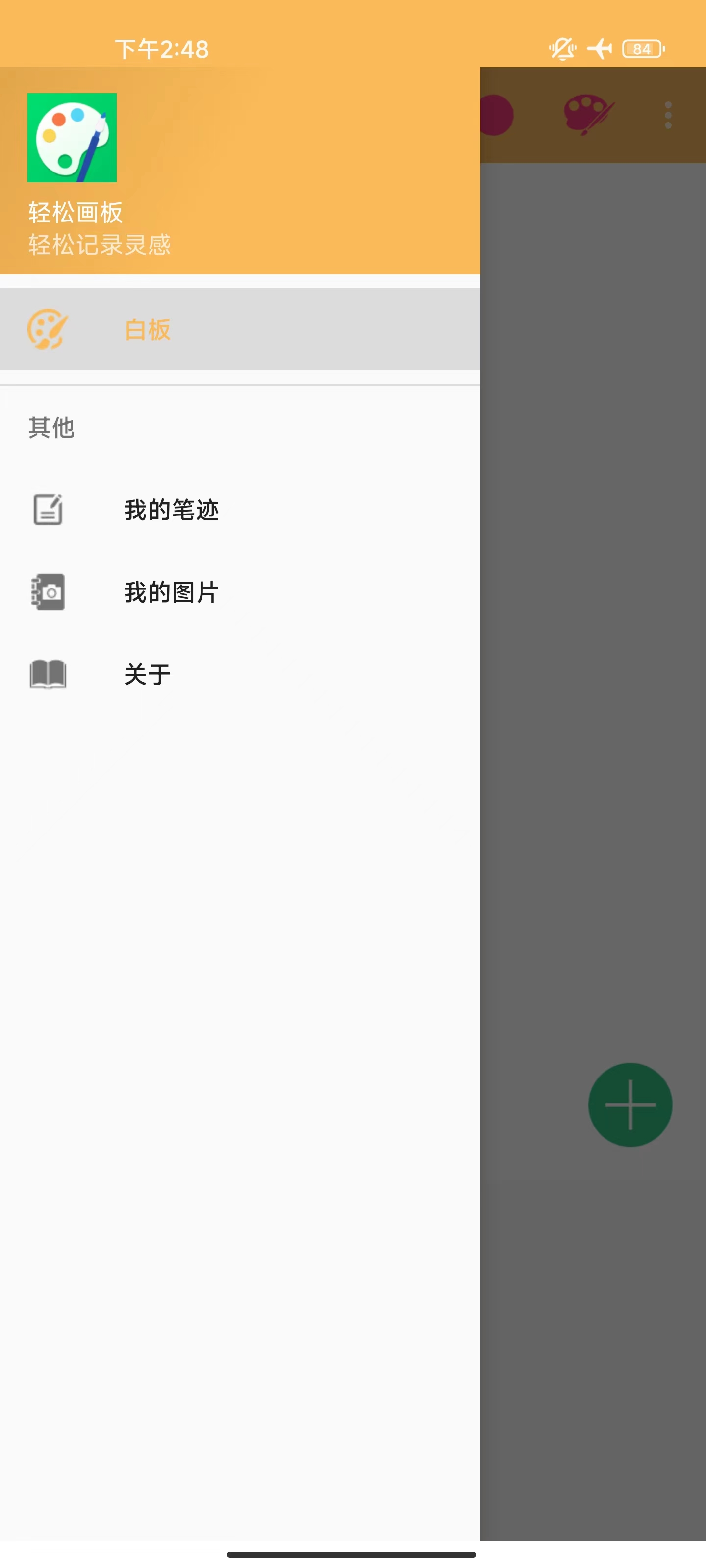Tap the muted notification icon in status bar
The width and height of the screenshot is (706, 1568).
pyautogui.click(x=561, y=48)
